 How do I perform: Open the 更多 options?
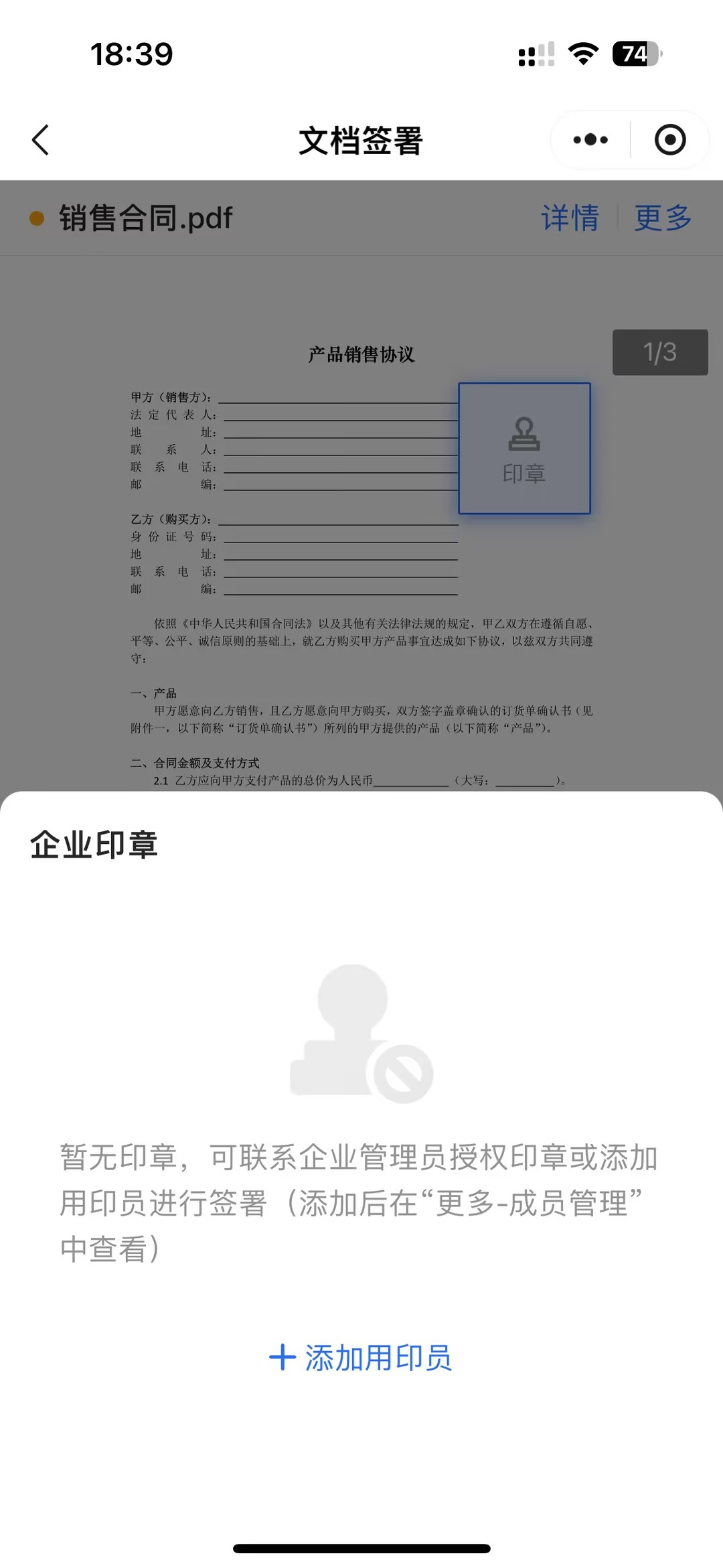tap(663, 218)
